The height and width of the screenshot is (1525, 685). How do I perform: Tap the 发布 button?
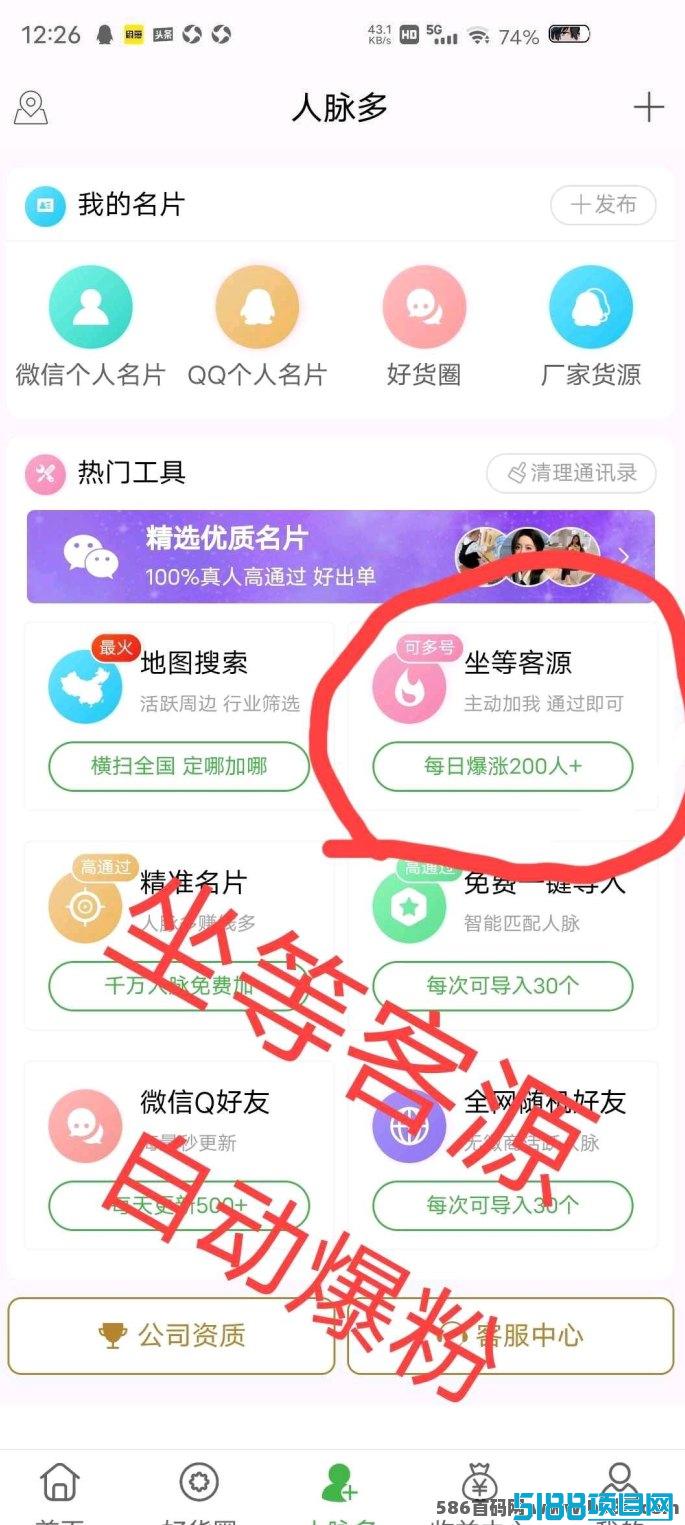click(603, 205)
